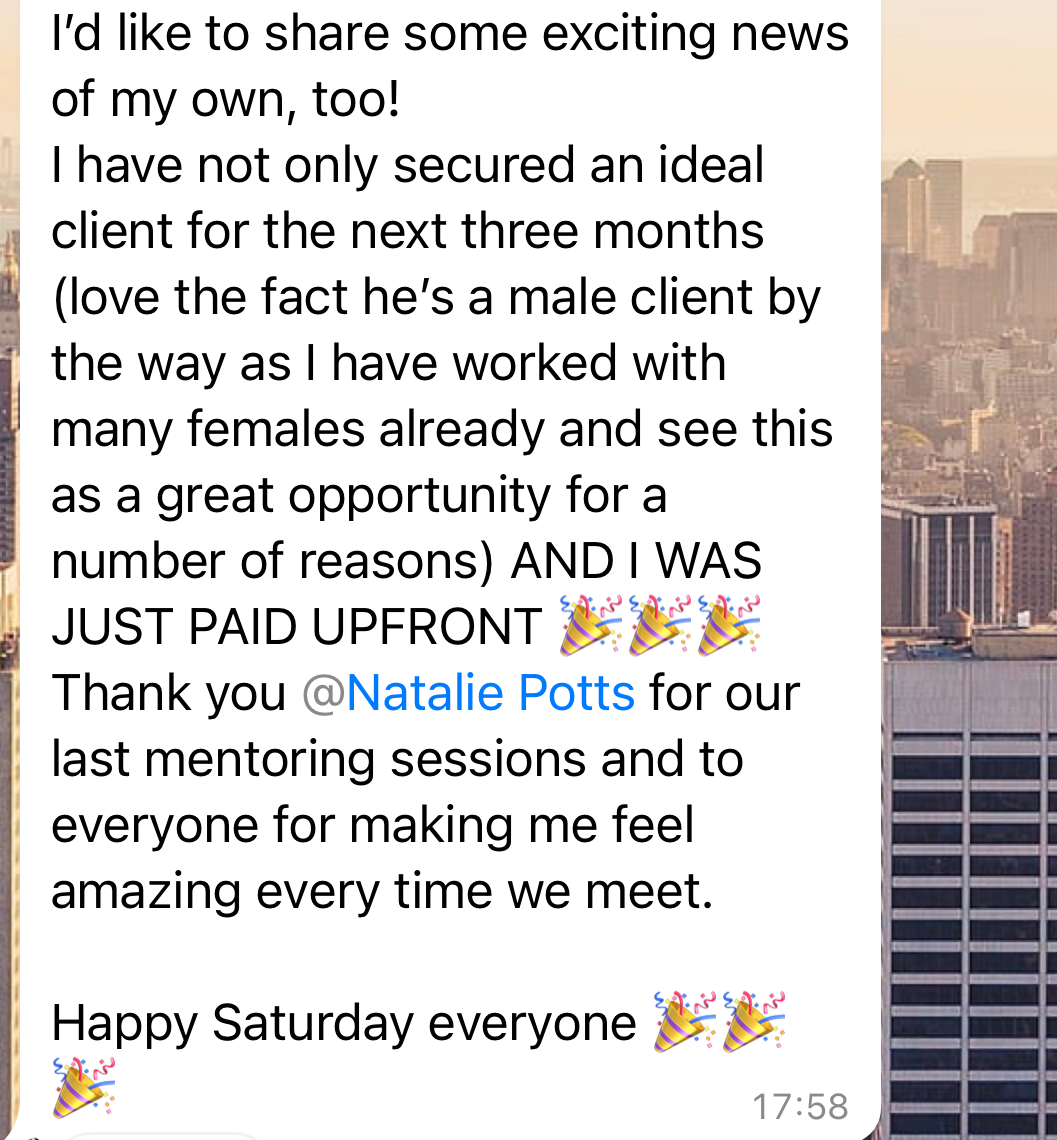Open the @Natalie Potts mention
Image resolution: width=1057 pixels, height=1140 pixels.
(x=470, y=693)
